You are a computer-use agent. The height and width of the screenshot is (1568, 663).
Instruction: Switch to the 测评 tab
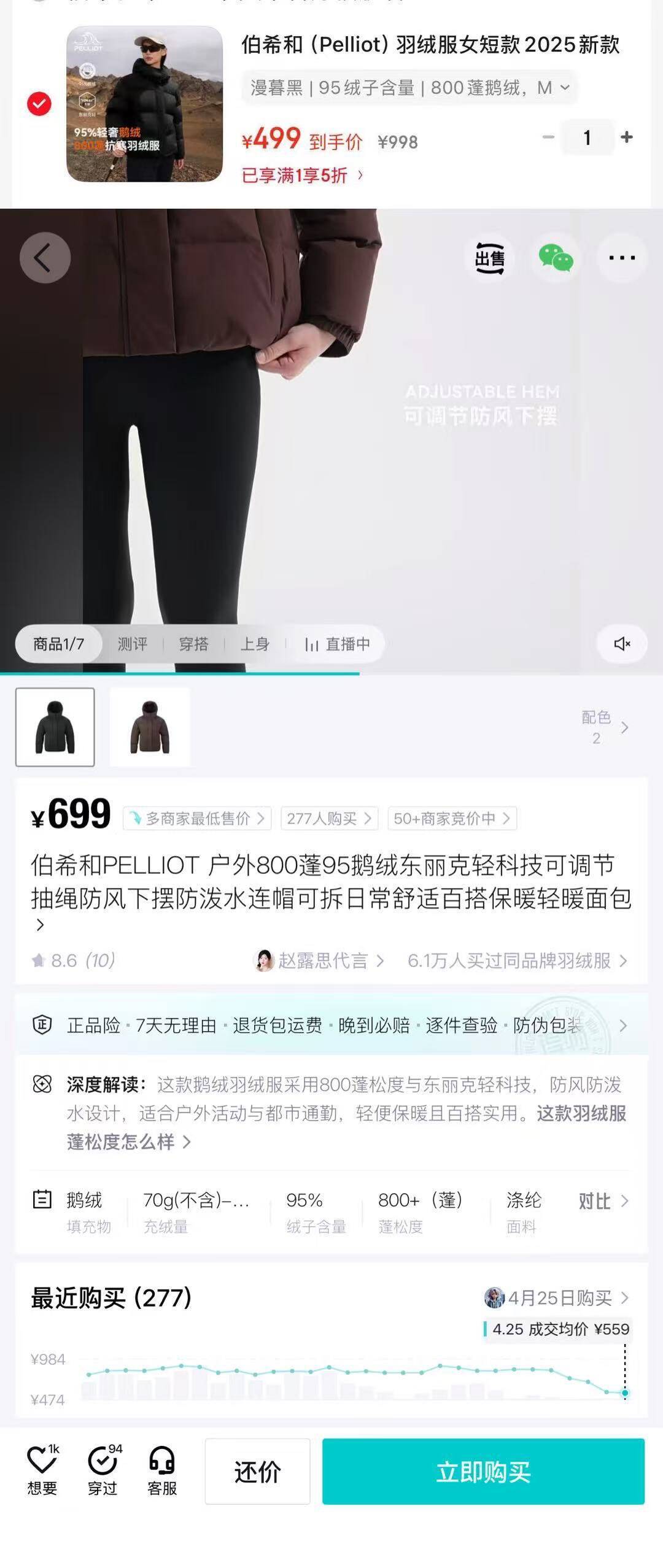133,644
